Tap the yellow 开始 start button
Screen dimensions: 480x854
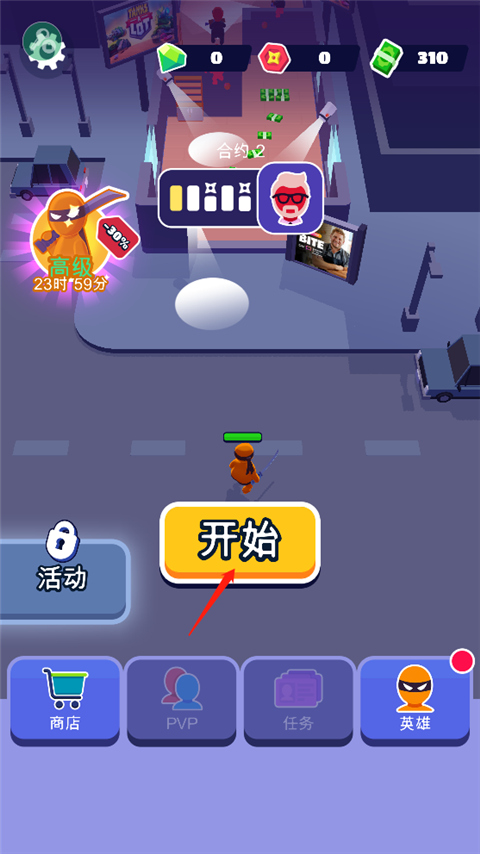point(240,542)
